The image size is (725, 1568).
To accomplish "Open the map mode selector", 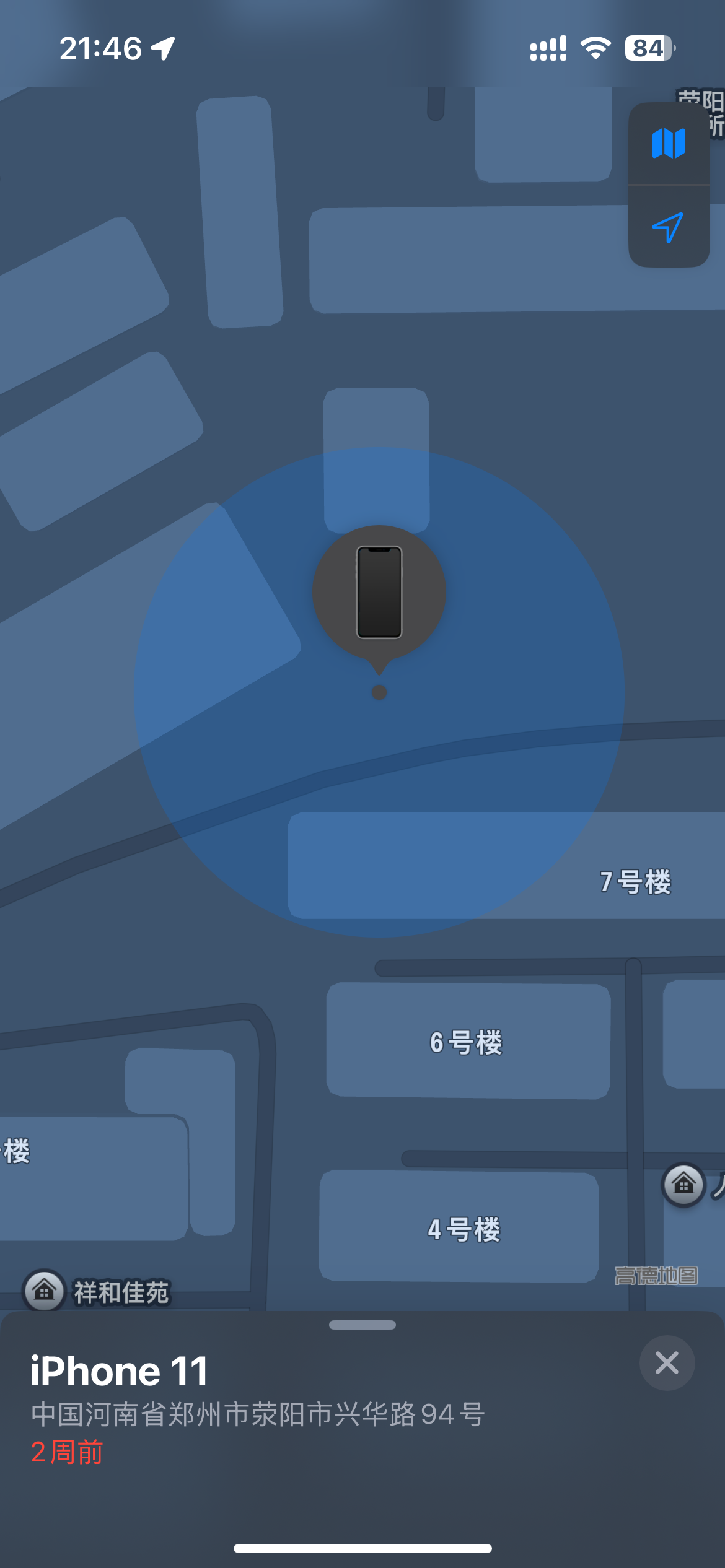I will click(x=668, y=144).
